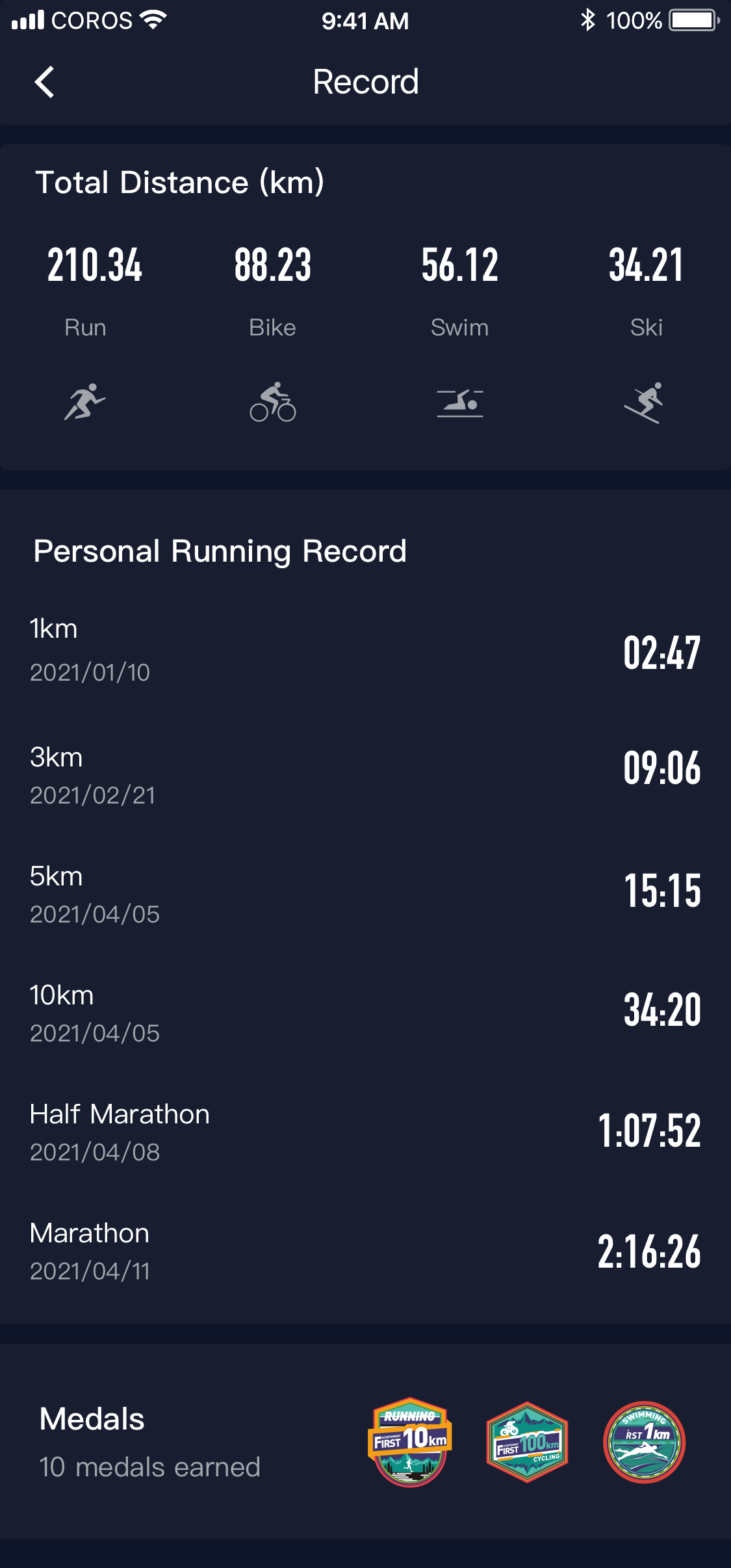Go back from the Record screen
Viewport: 731px width, 1568px height.
pyautogui.click(x=44, y=83)
